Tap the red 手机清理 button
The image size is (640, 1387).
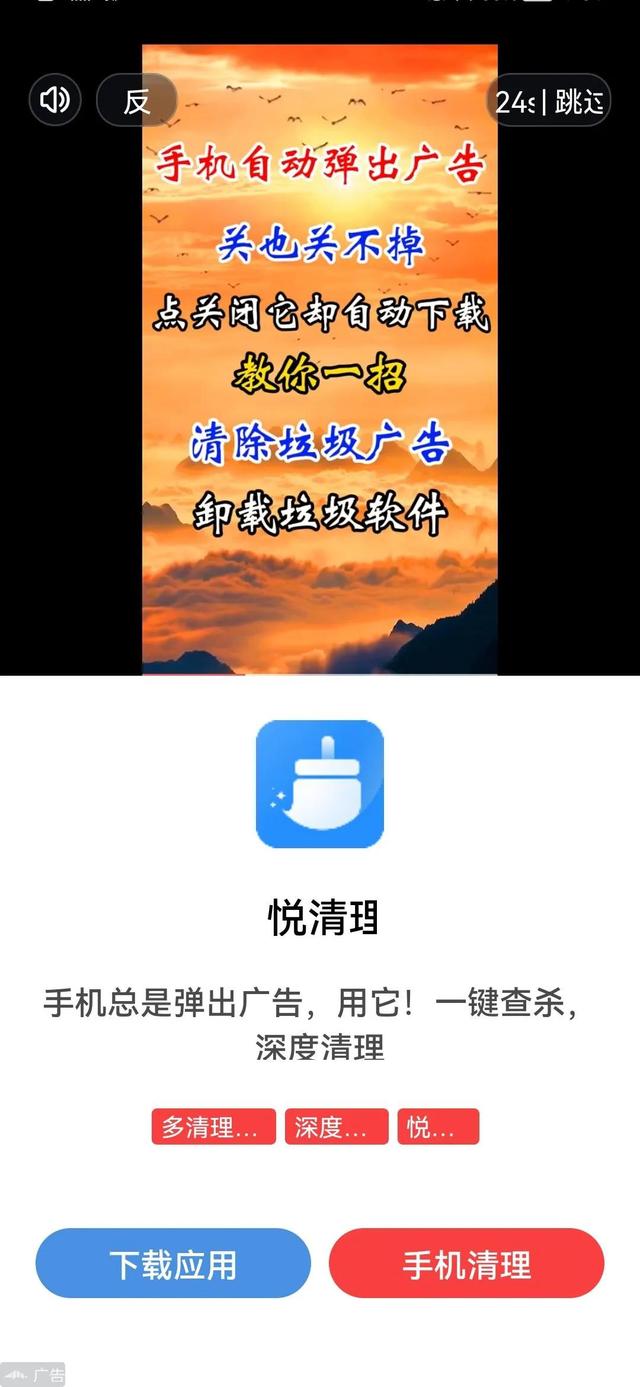(466, 1263)
